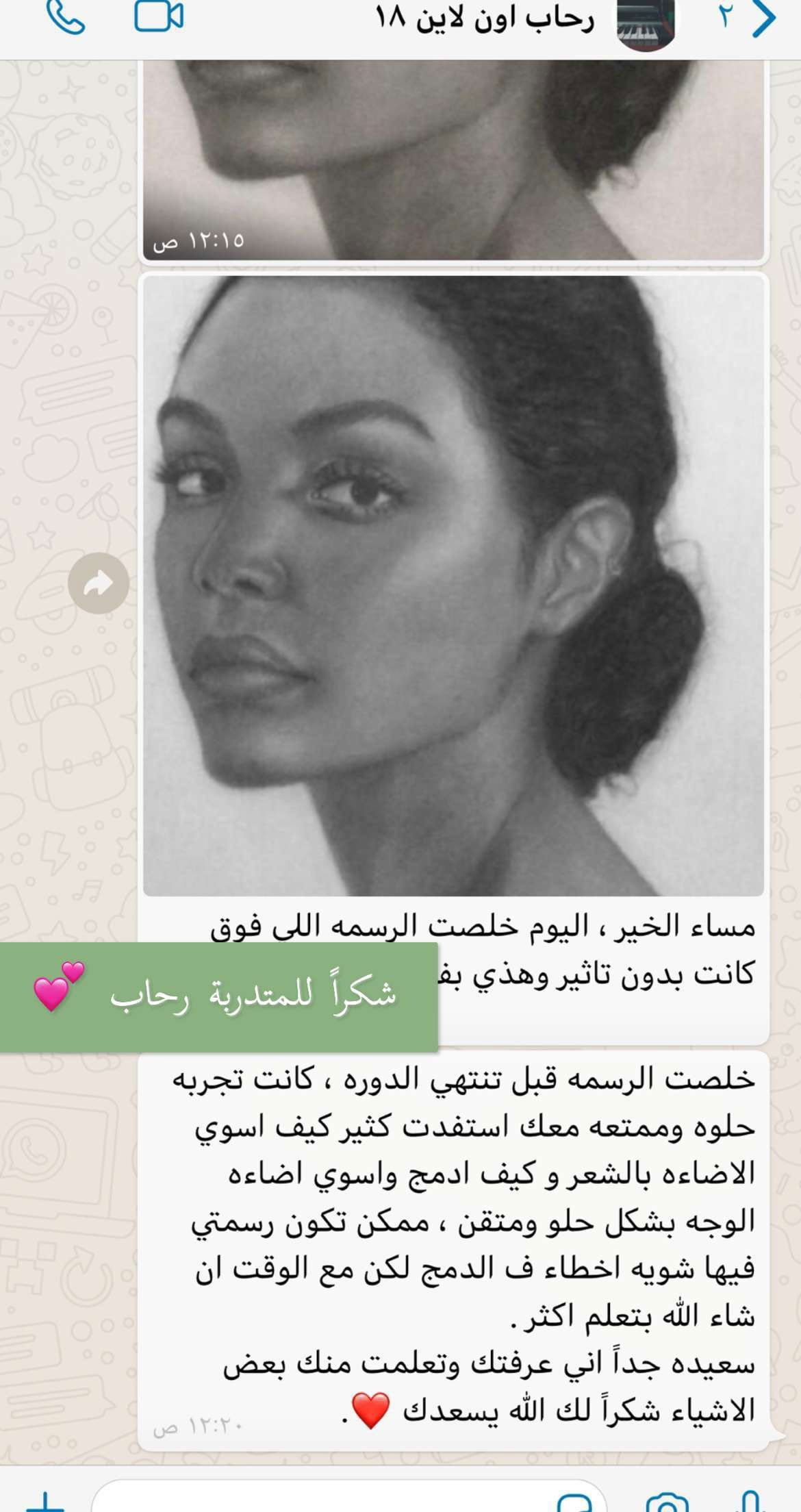Open the image sent at ١٢:١٥ ص
Screen dimensions: 801x1512
(453, 159)
